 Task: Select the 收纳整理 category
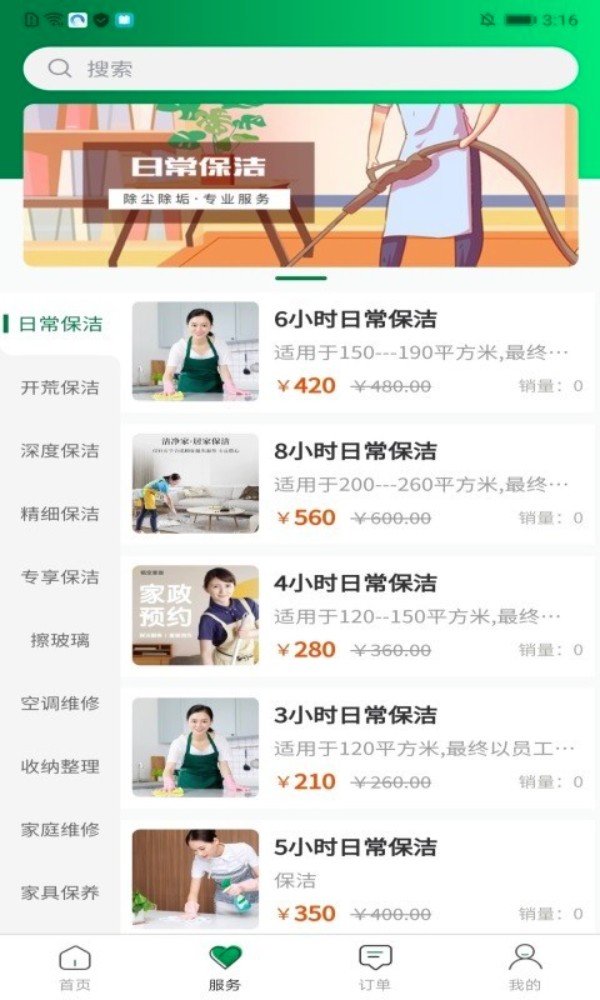pos(60,767)
